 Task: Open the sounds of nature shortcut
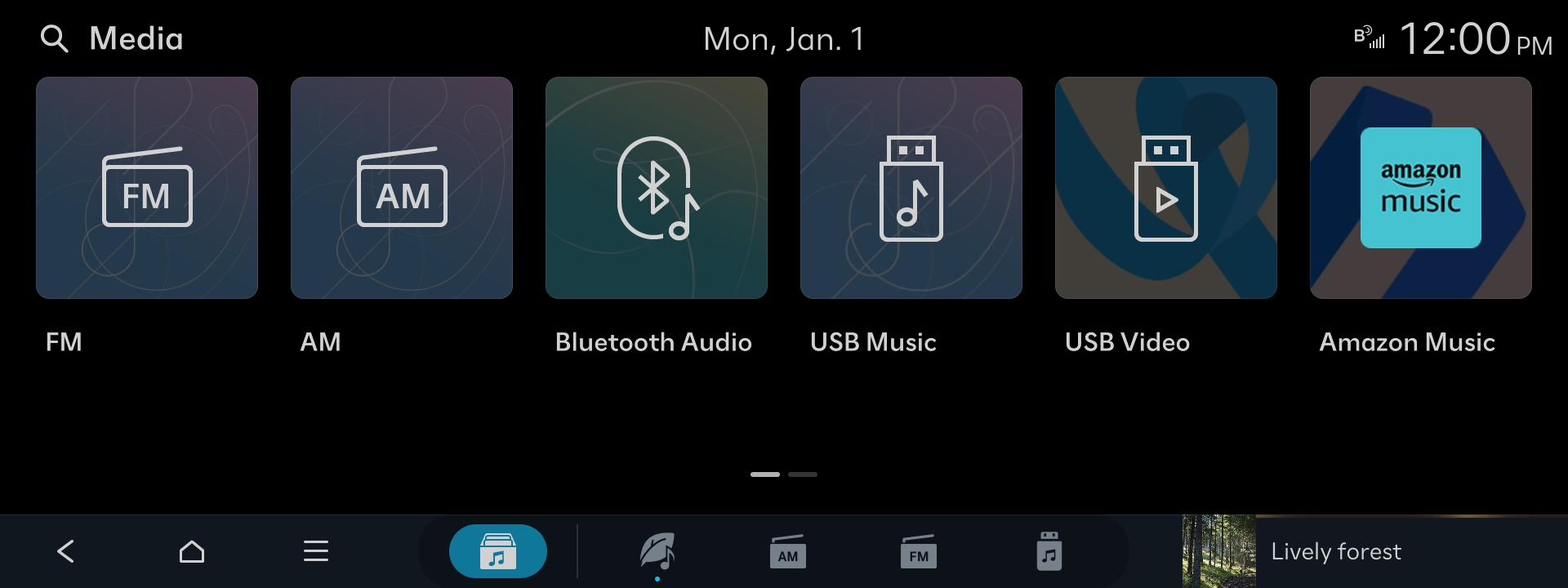(657, 551)
